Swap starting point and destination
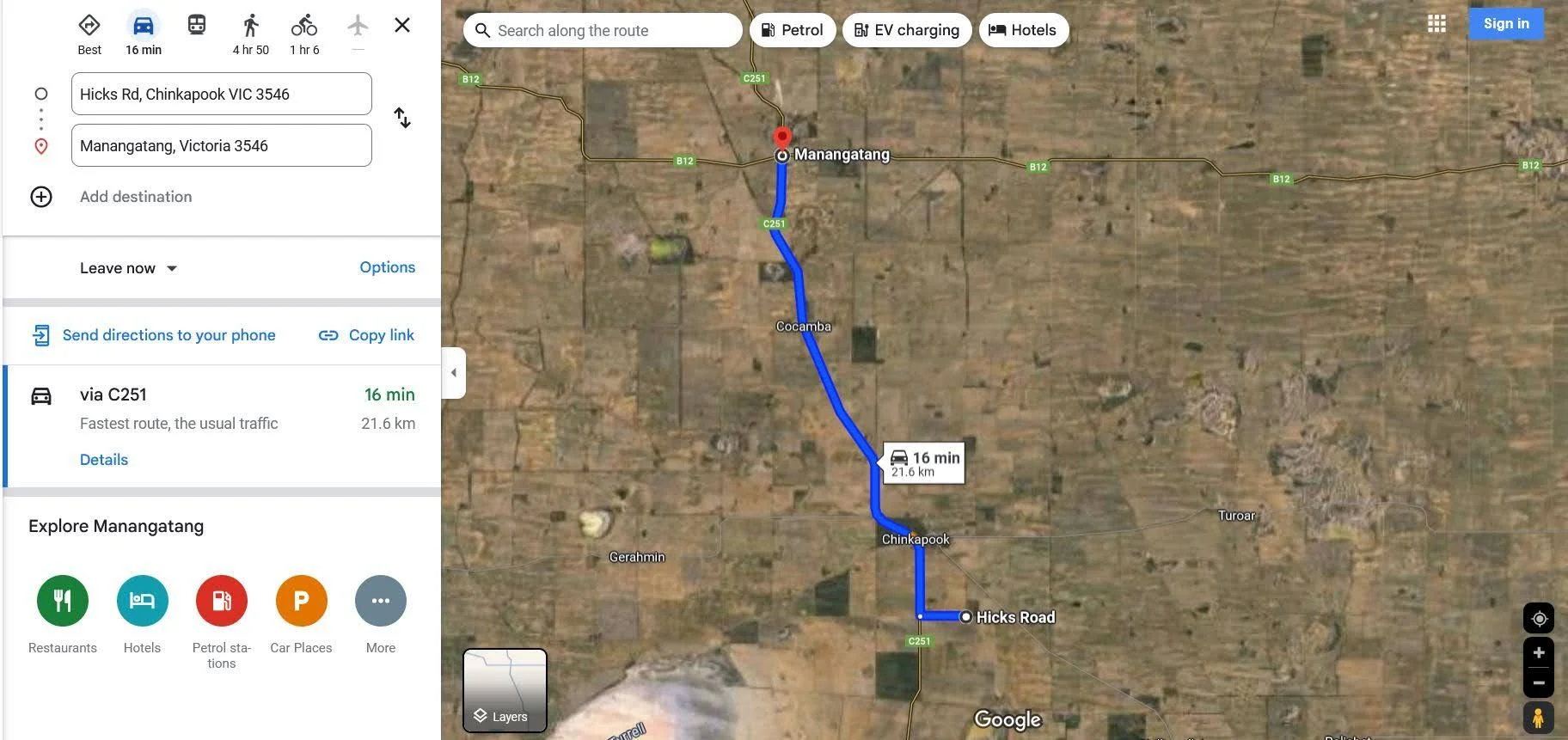1568x740 pixels. point(401,118)
